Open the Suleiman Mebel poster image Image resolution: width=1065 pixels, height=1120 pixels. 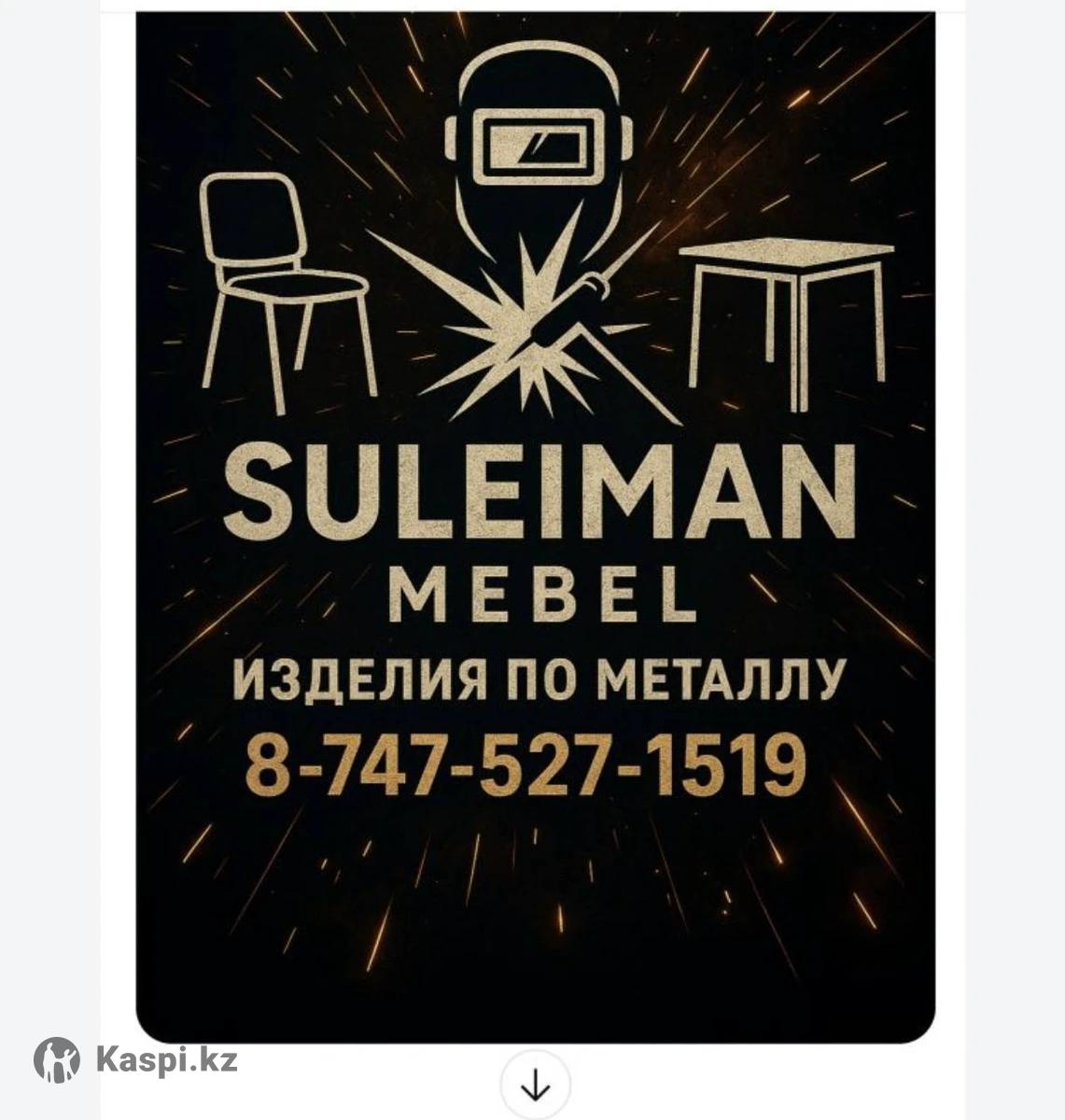[x=535, y=525]
